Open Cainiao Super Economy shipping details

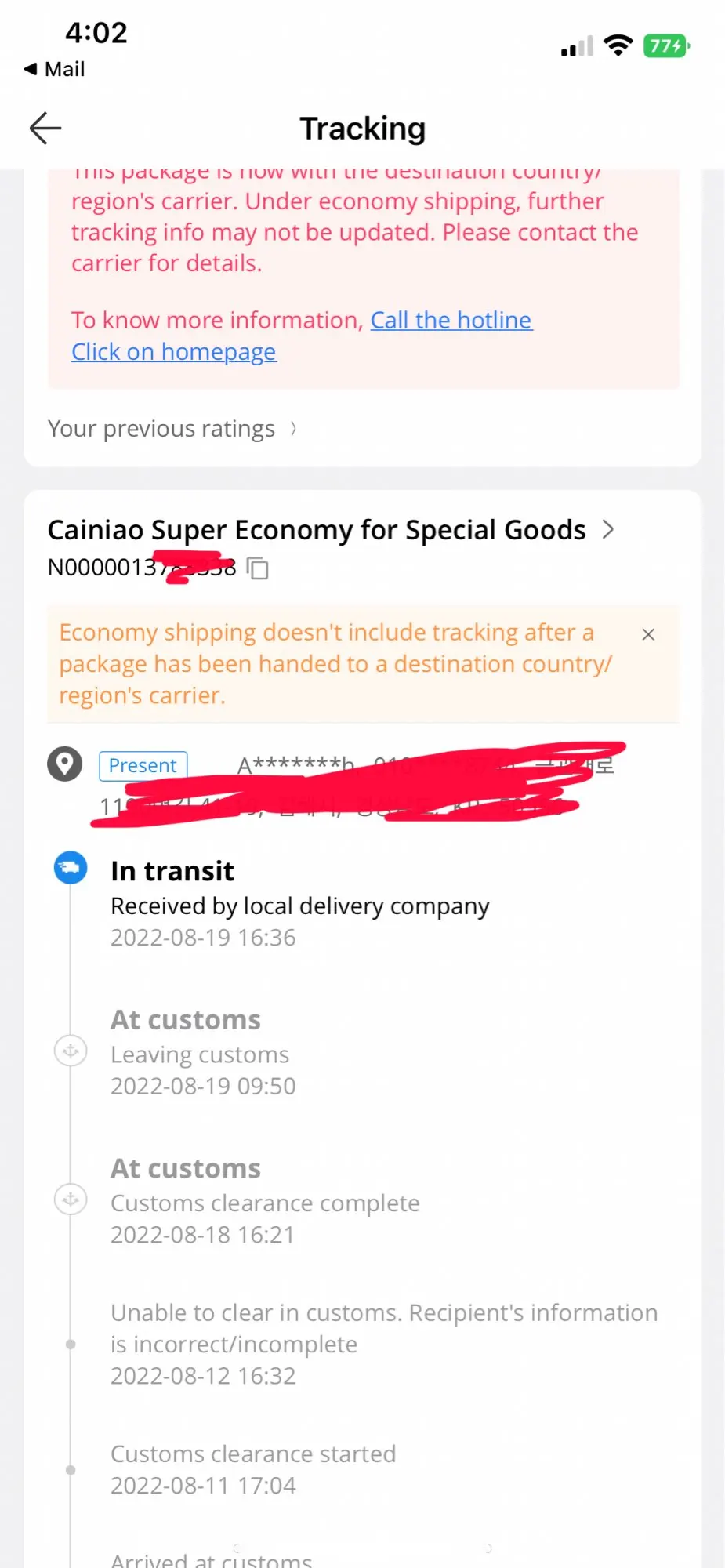pyautogui.click(x=331, y=530)
